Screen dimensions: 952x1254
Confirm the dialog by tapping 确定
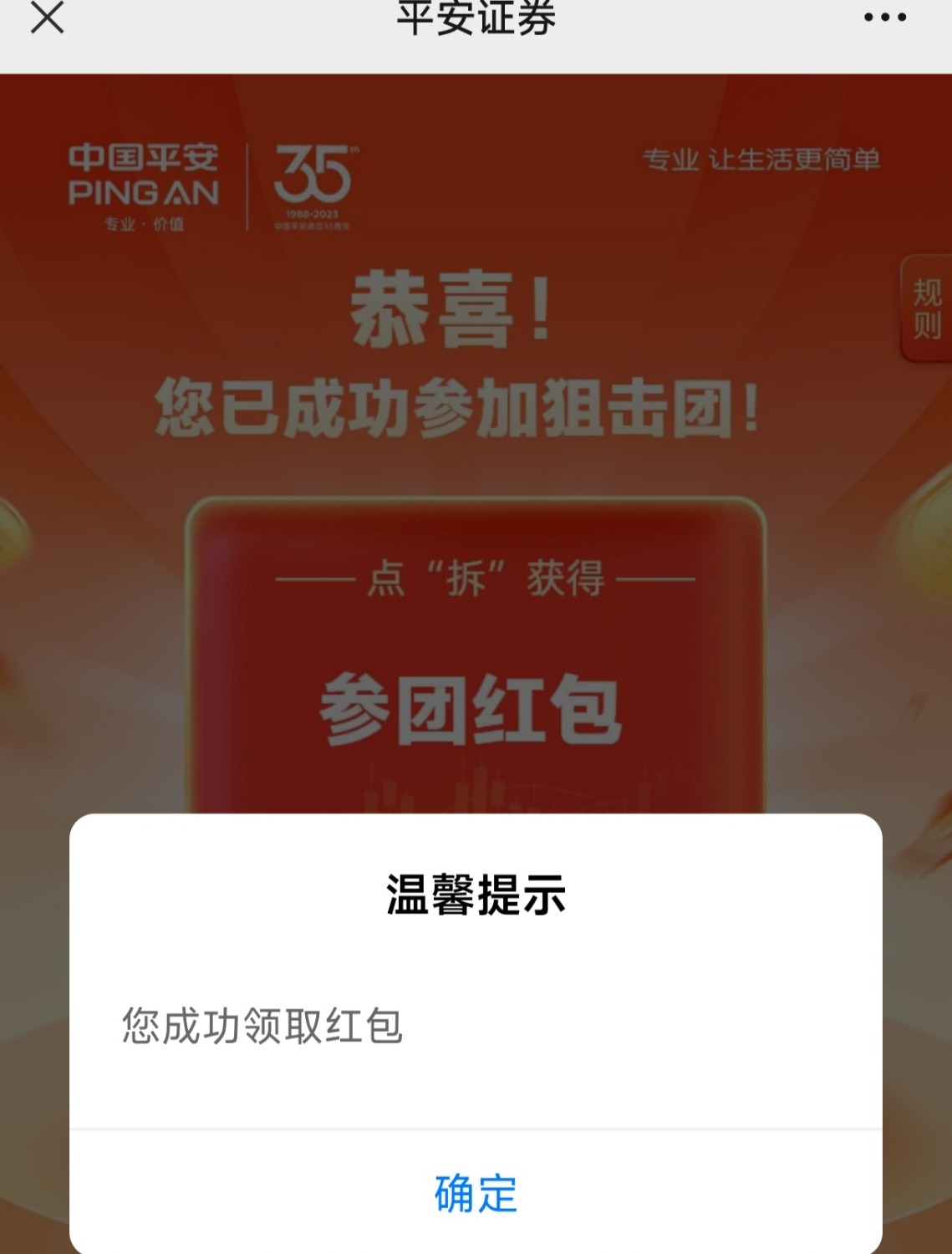(x=476, y=1193)
